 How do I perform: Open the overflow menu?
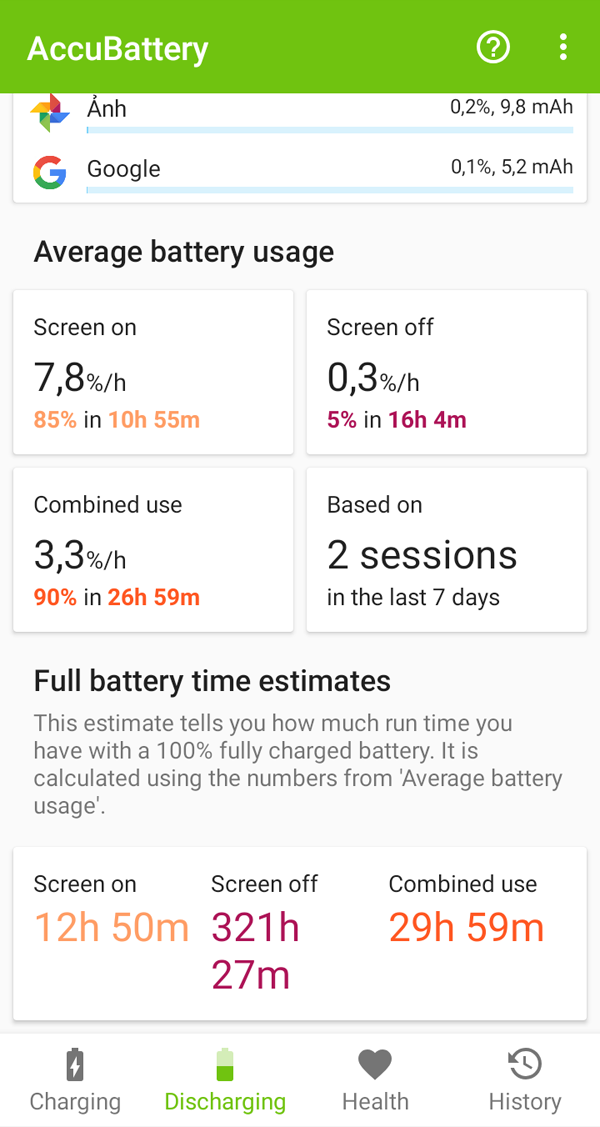564,47
